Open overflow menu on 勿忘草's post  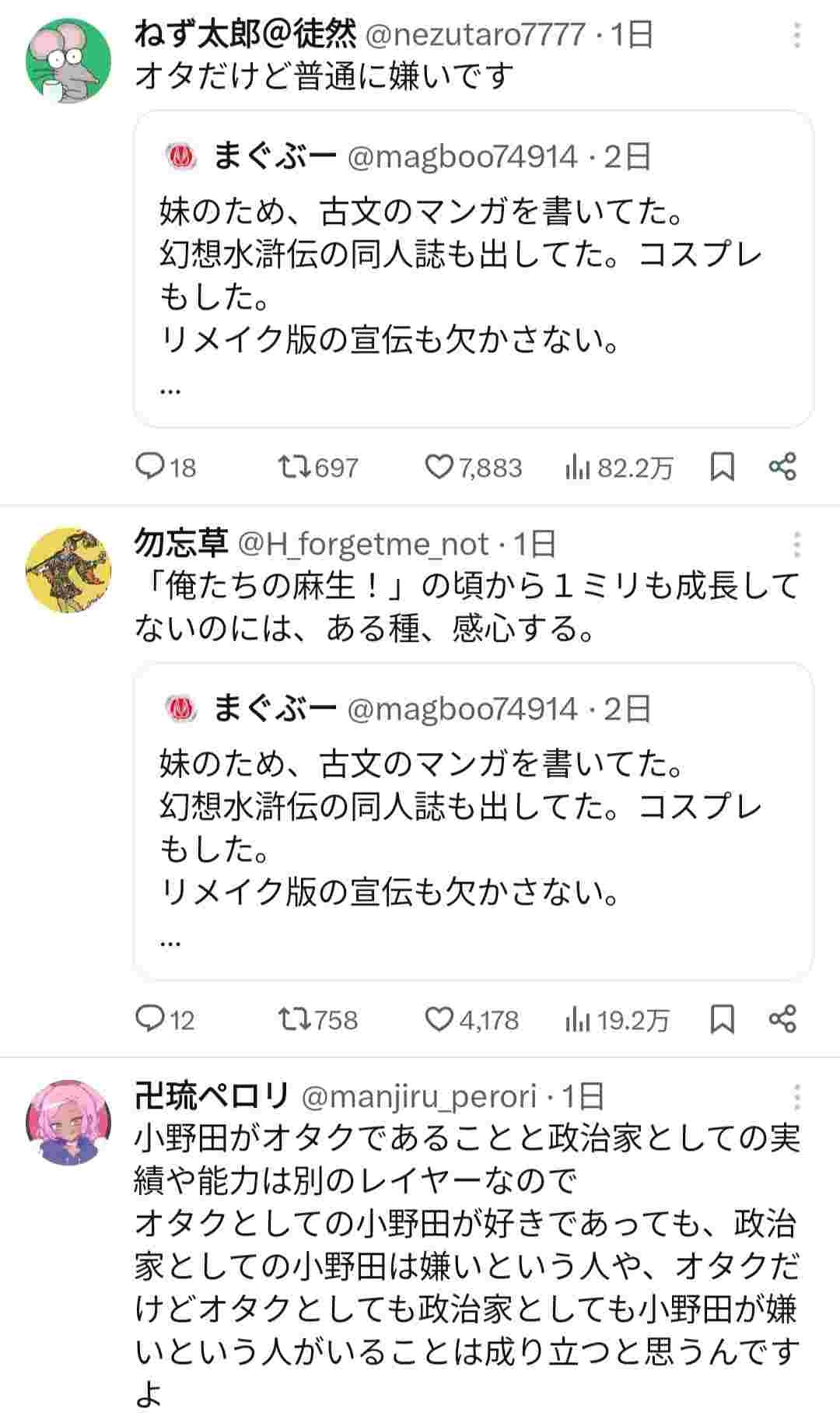[797, 545]
